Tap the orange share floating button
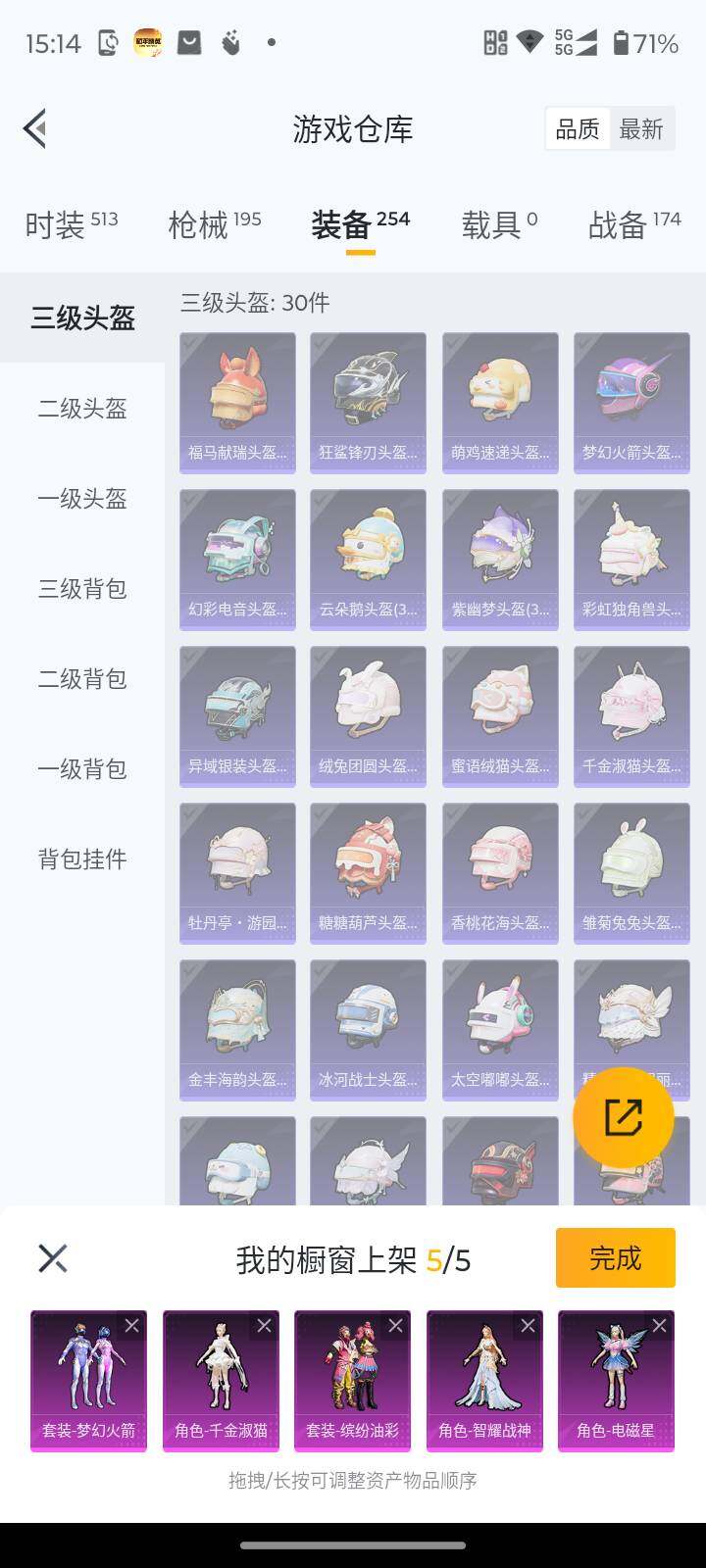The width and height of the screenshot is (706, 1568). click(x=623, y=1117)
